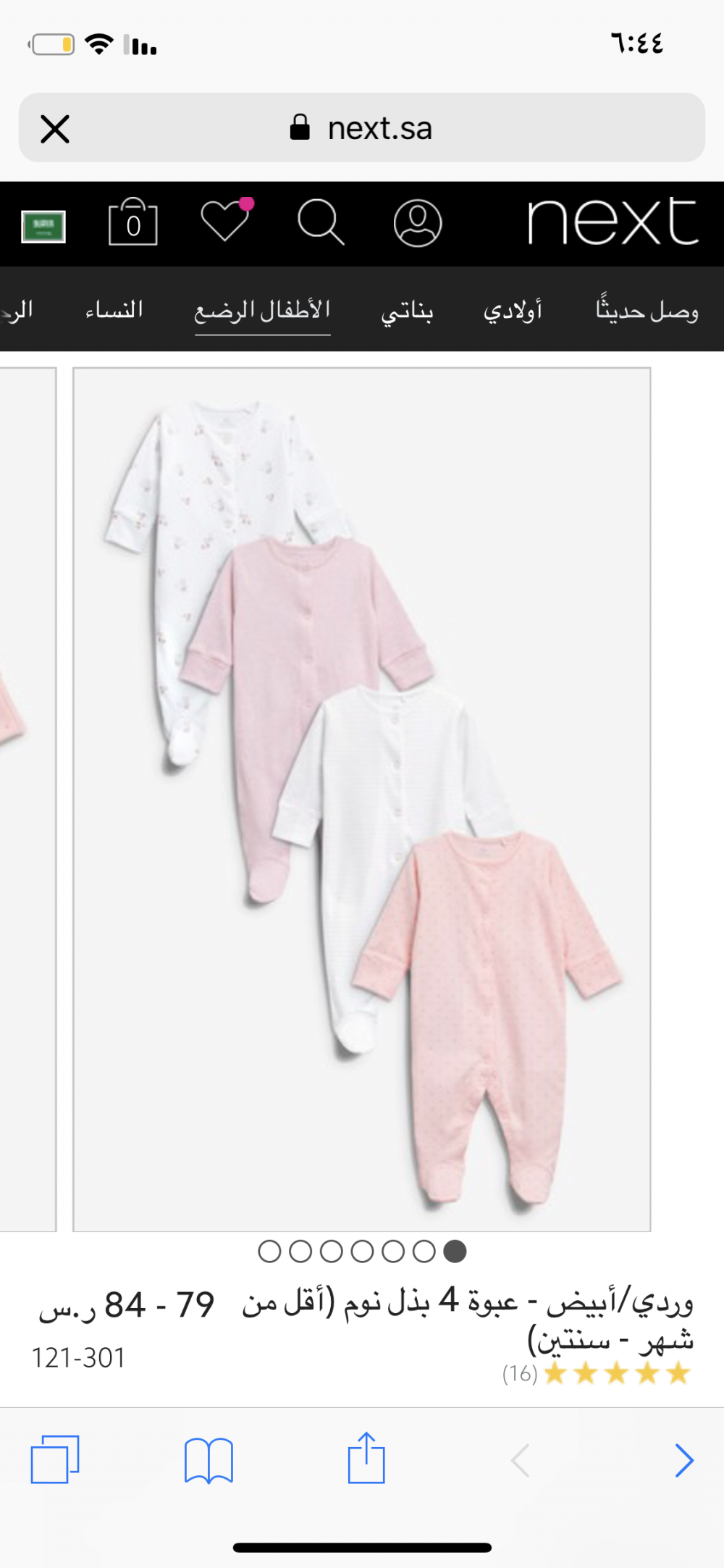View the favourites heart list
The image size is (724, 1568).
pyautogui.click(x=226, y=220)
